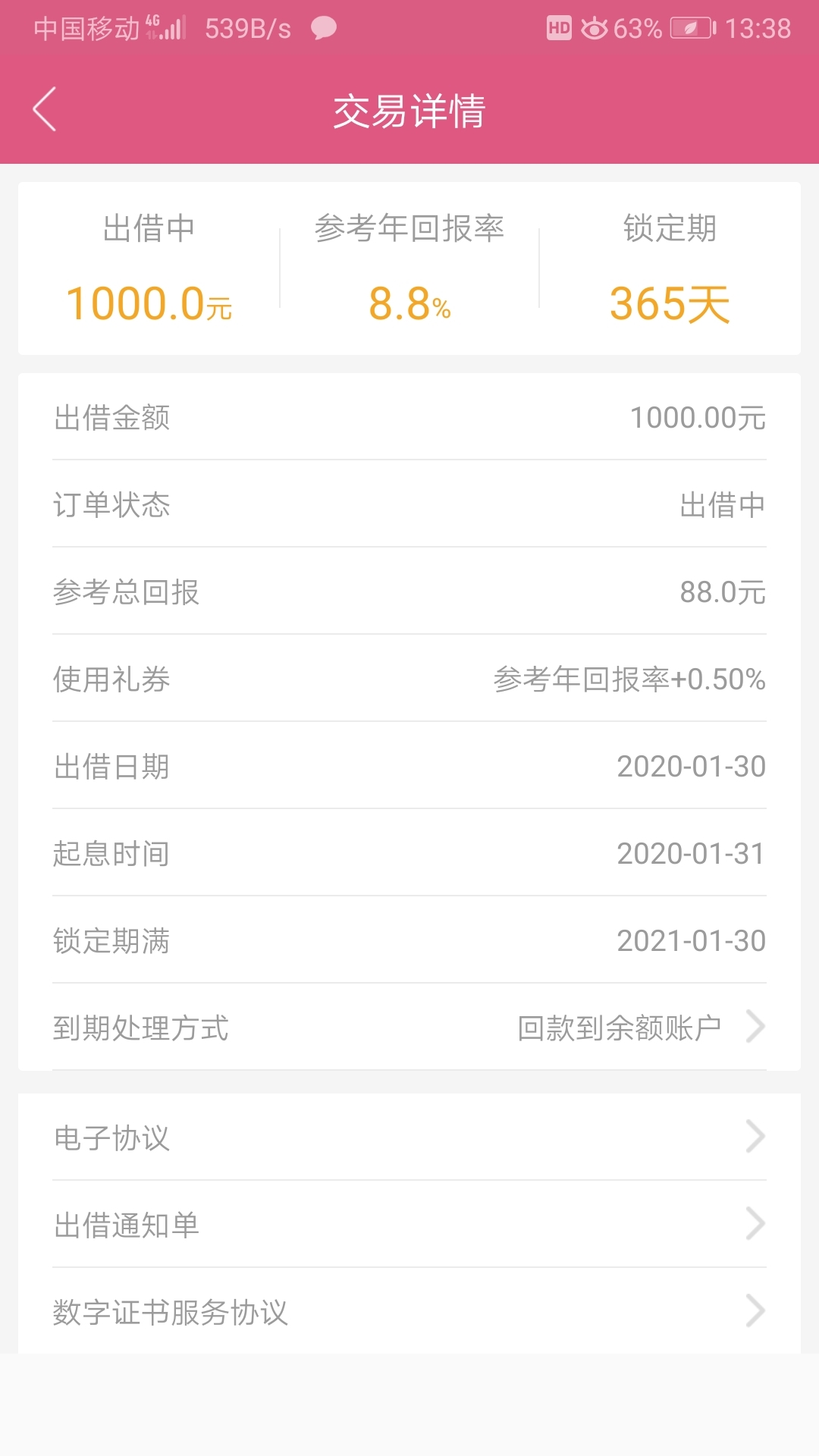
Task: Open 数字证书服务协议
Action: click(x=409, y=1311)
